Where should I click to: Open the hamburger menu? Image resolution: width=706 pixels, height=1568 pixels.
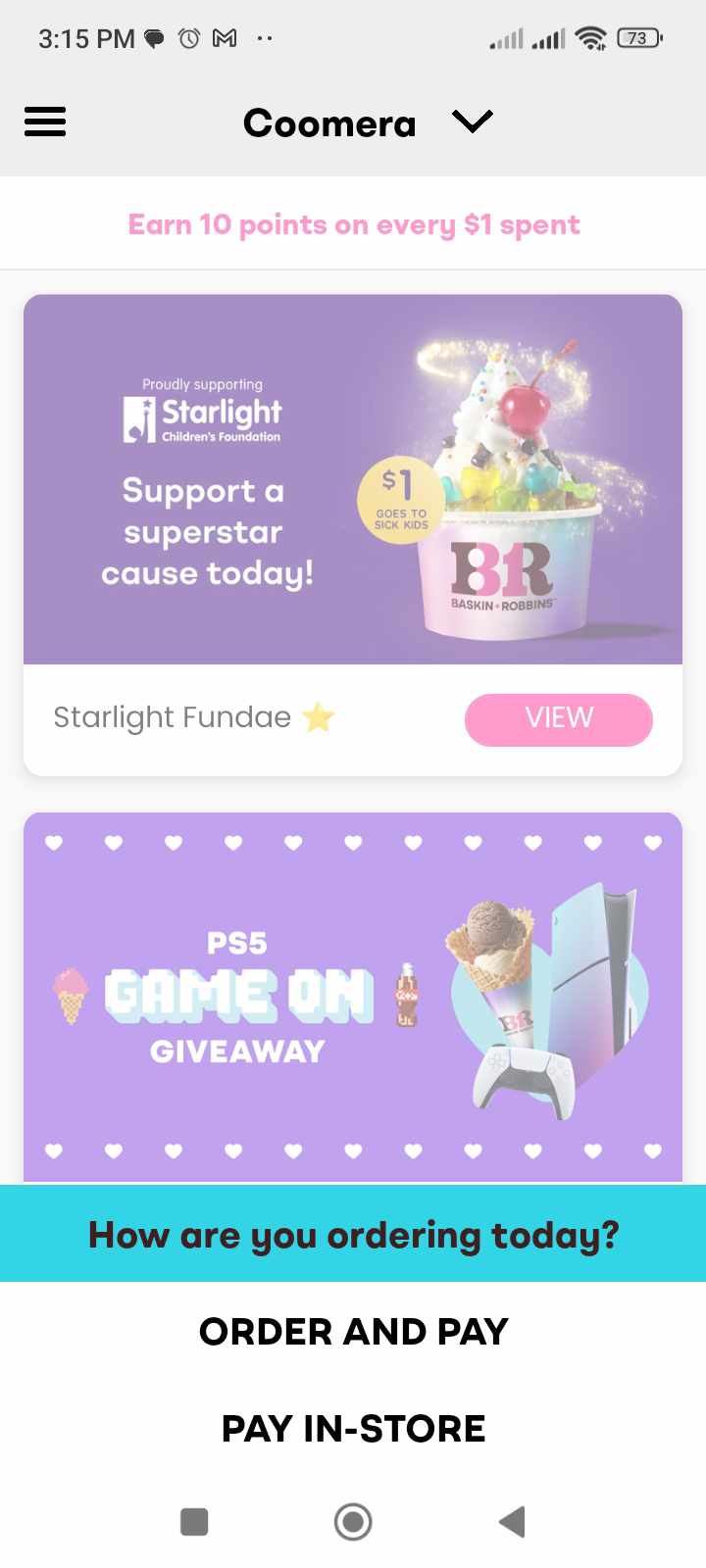point(45,122)
